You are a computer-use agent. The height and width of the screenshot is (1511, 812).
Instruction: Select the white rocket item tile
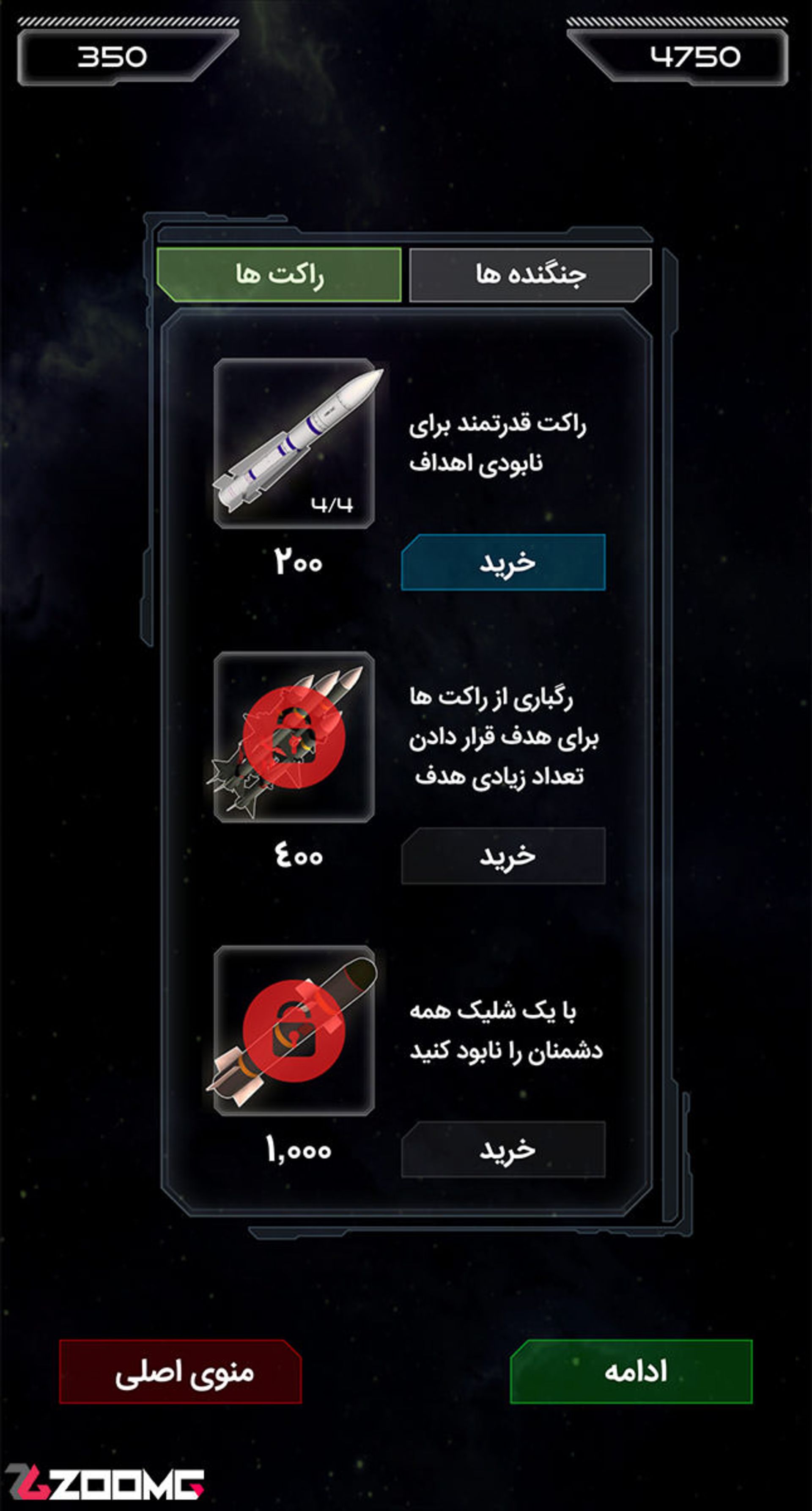[294, 443]
